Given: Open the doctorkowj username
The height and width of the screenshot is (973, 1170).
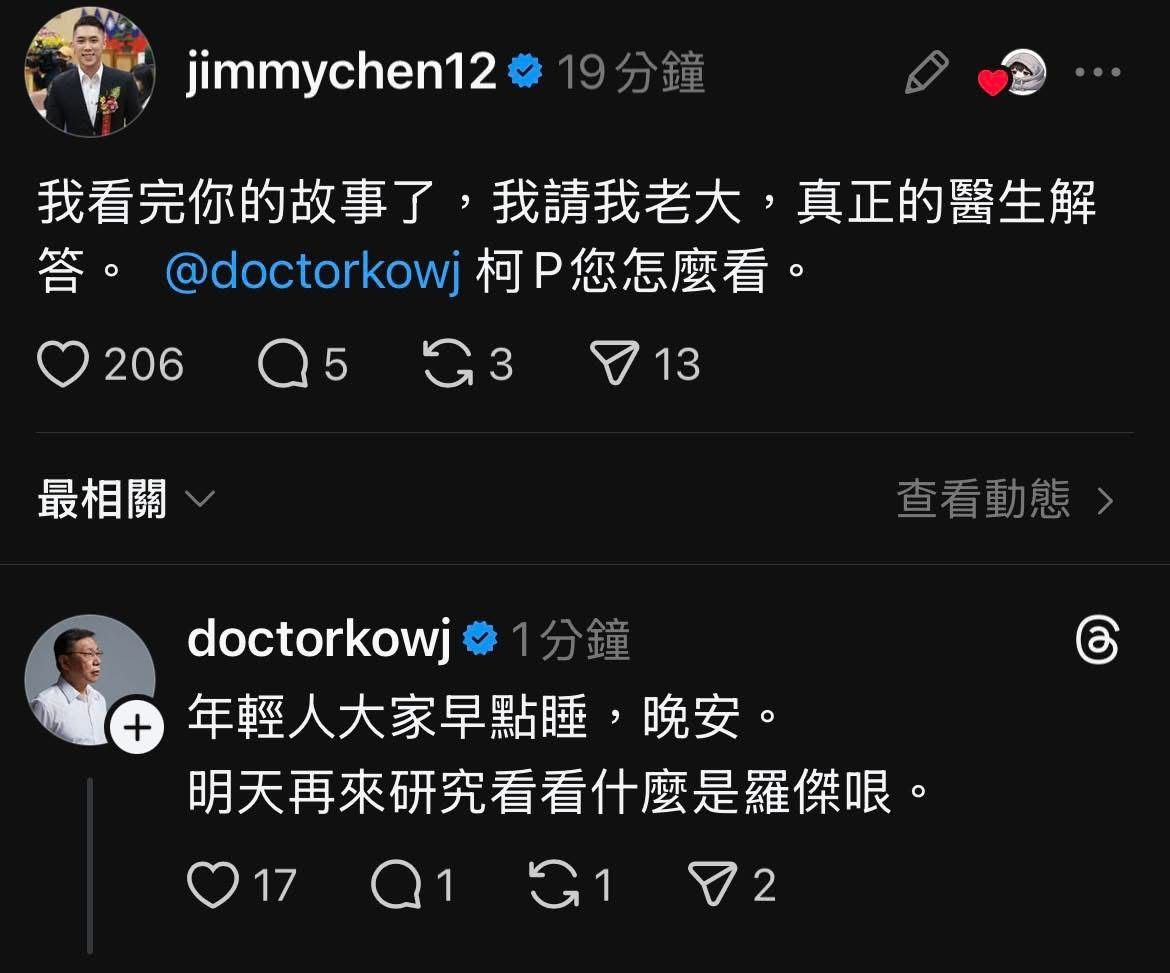Looking at the screenshot, I should [319, 639].
